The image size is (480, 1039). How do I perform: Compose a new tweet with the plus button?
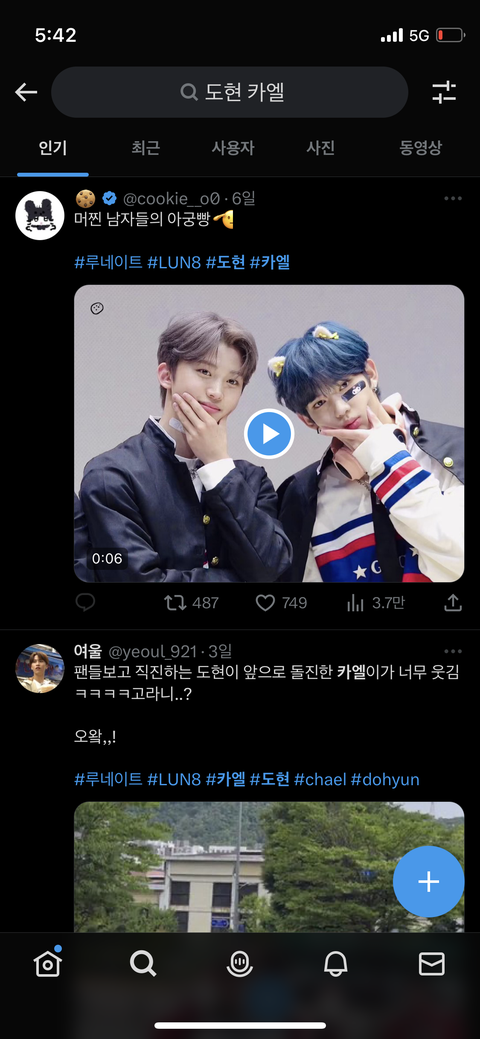[x=428, y=881]
